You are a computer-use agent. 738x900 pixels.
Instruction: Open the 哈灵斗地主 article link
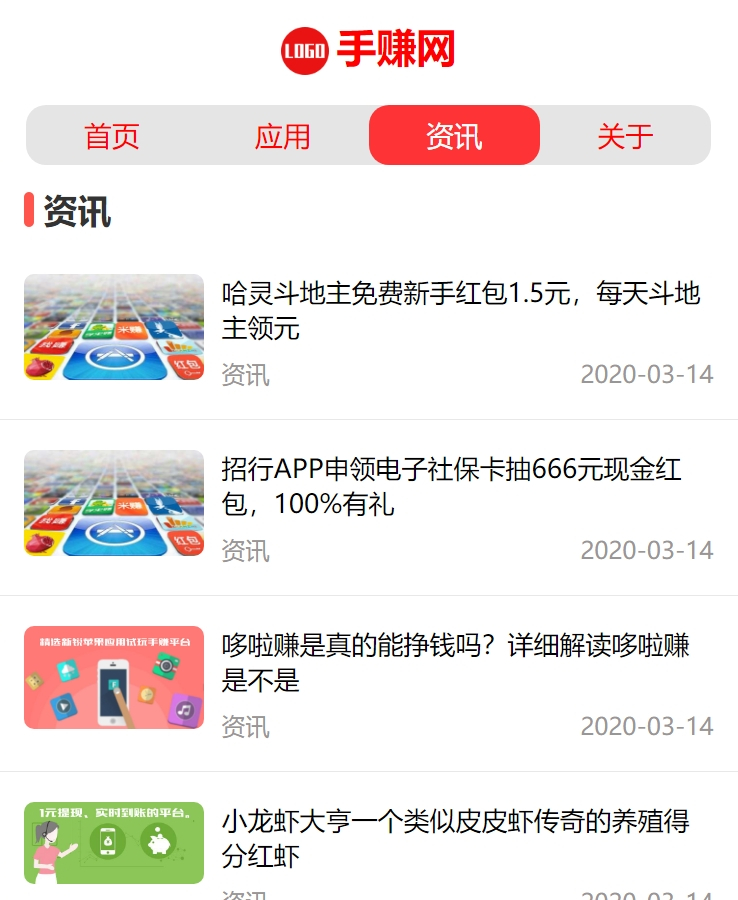[450, 310]
